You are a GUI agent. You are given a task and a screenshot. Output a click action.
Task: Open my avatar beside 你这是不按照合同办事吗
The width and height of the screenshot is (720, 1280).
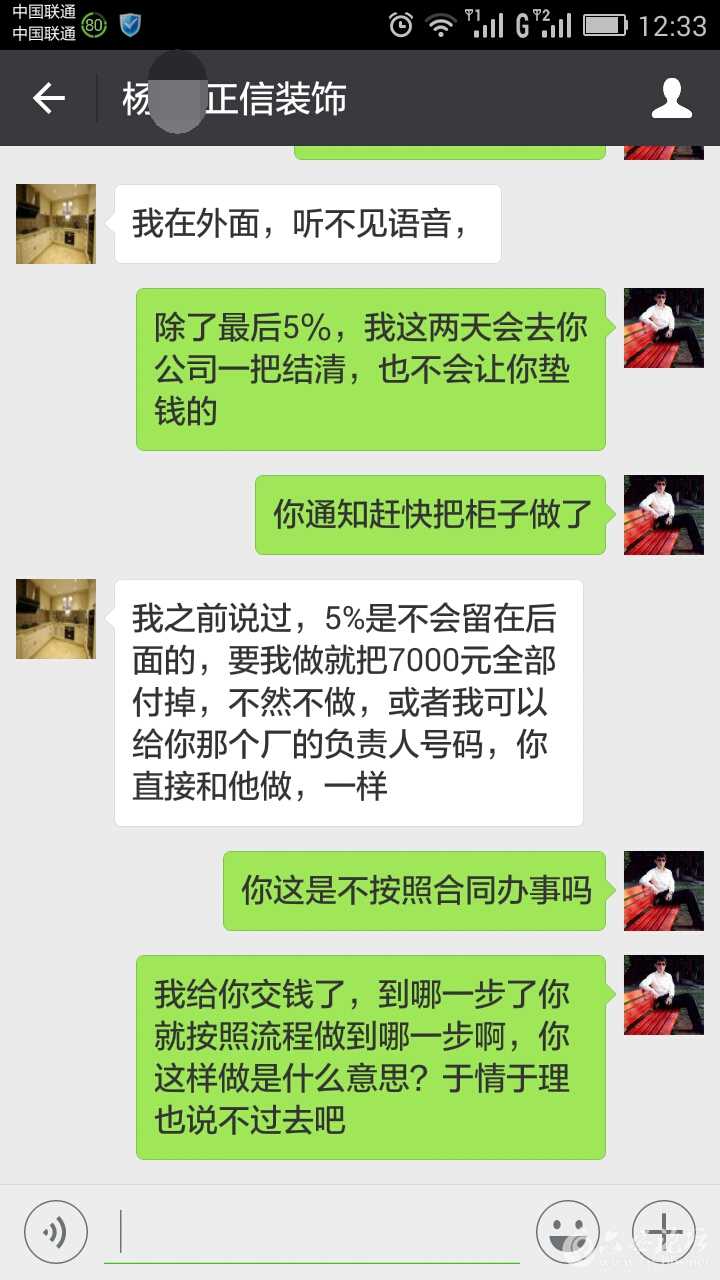point(664,891)
